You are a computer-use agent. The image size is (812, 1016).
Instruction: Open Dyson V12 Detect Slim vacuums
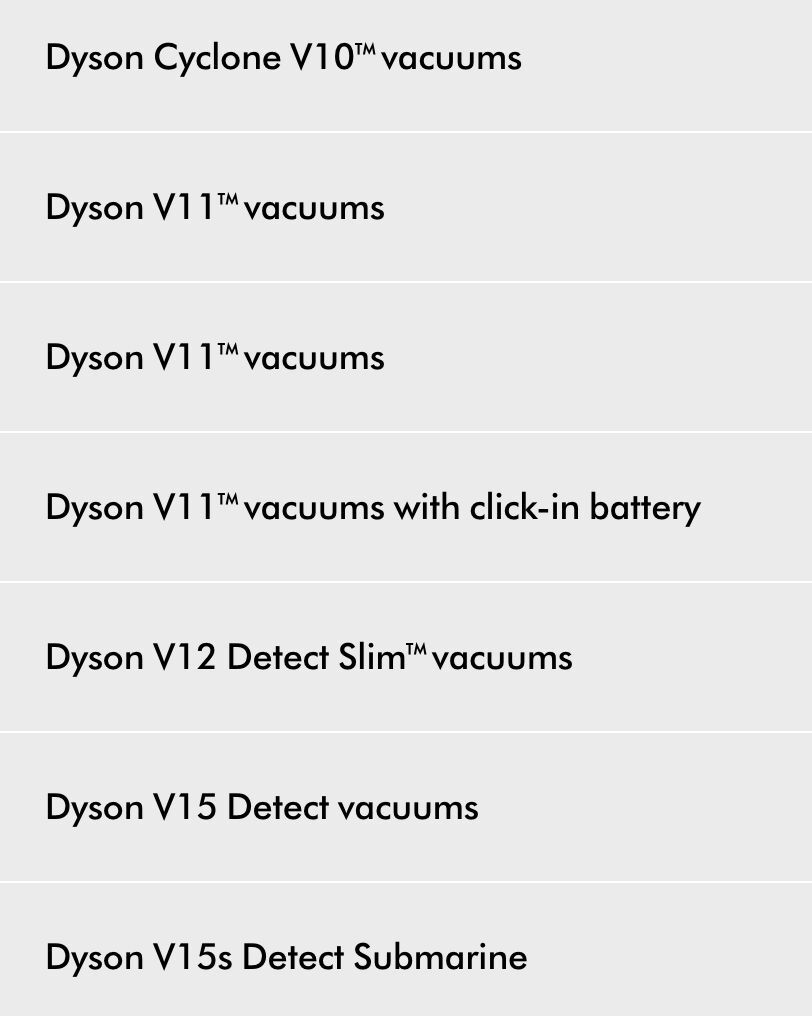[x=406, y=657]
